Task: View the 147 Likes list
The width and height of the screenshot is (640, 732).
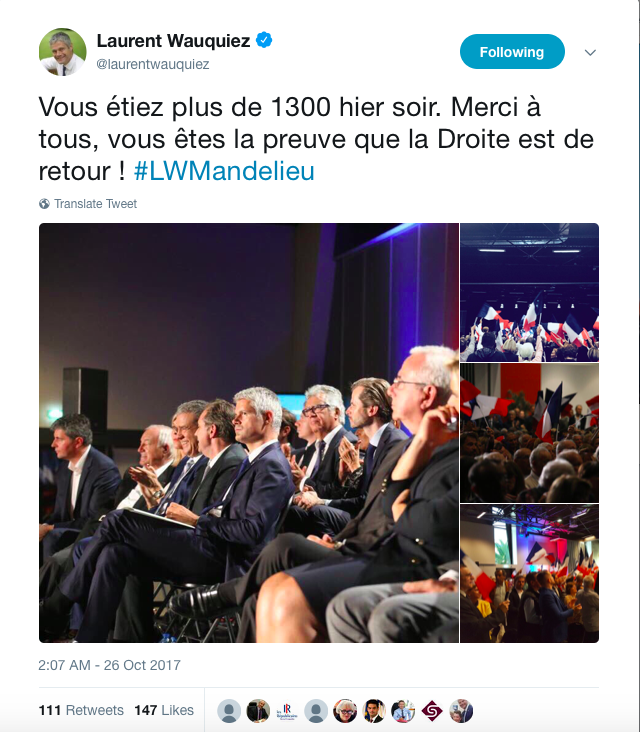Action: 164,710
